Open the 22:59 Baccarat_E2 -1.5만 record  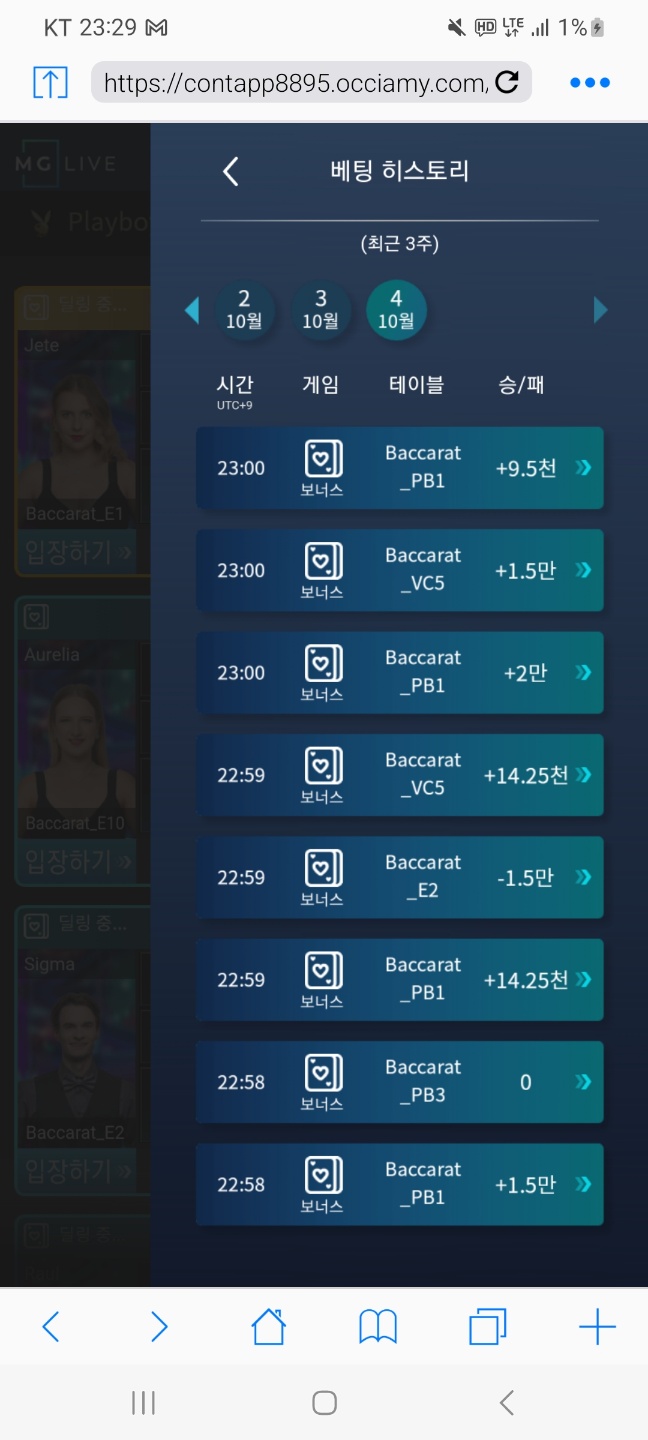[x=400, y=877]
